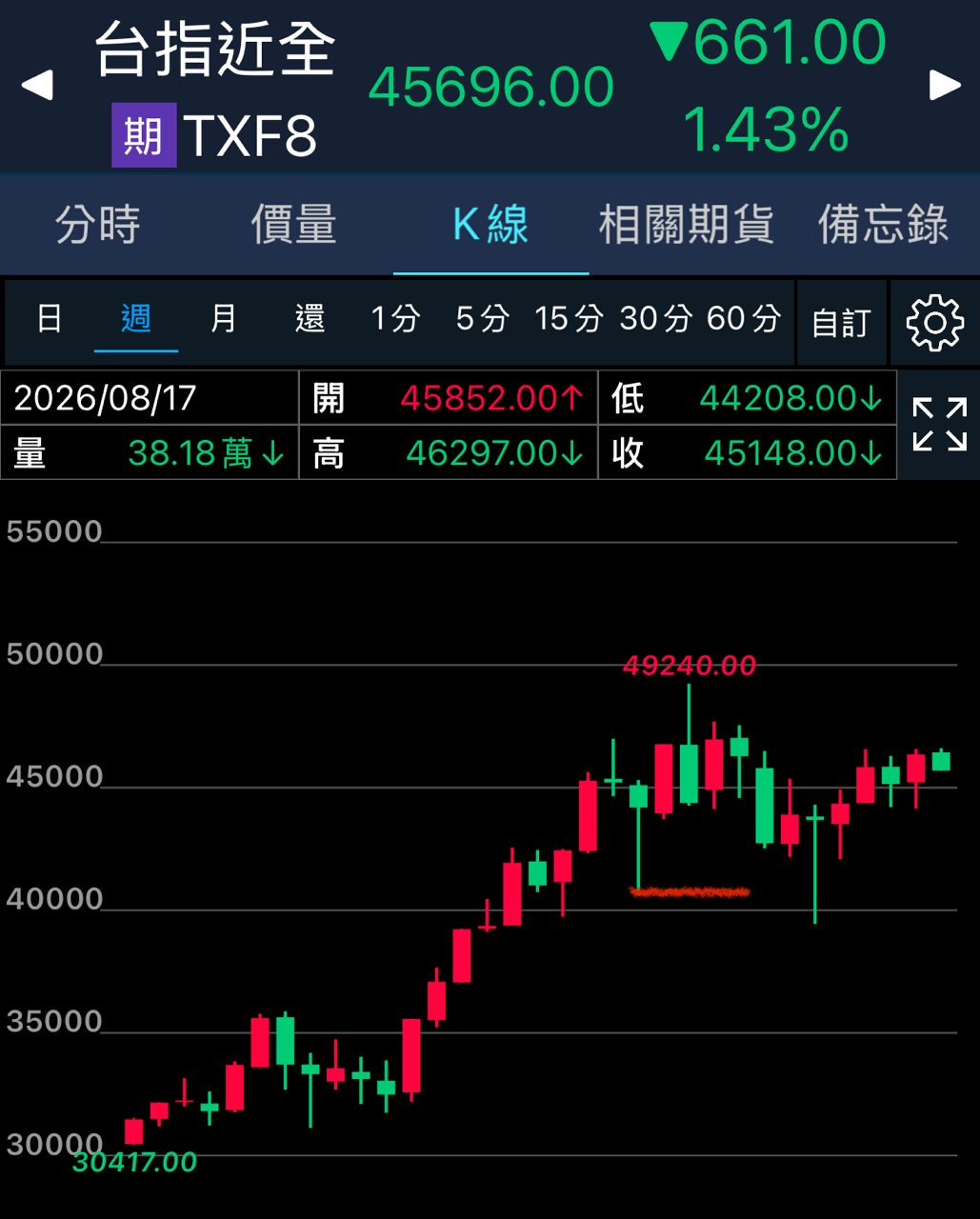Switch to the 備忘錄 tab
The width and height of the screenshot is (980, 1219).
point(883,225)
